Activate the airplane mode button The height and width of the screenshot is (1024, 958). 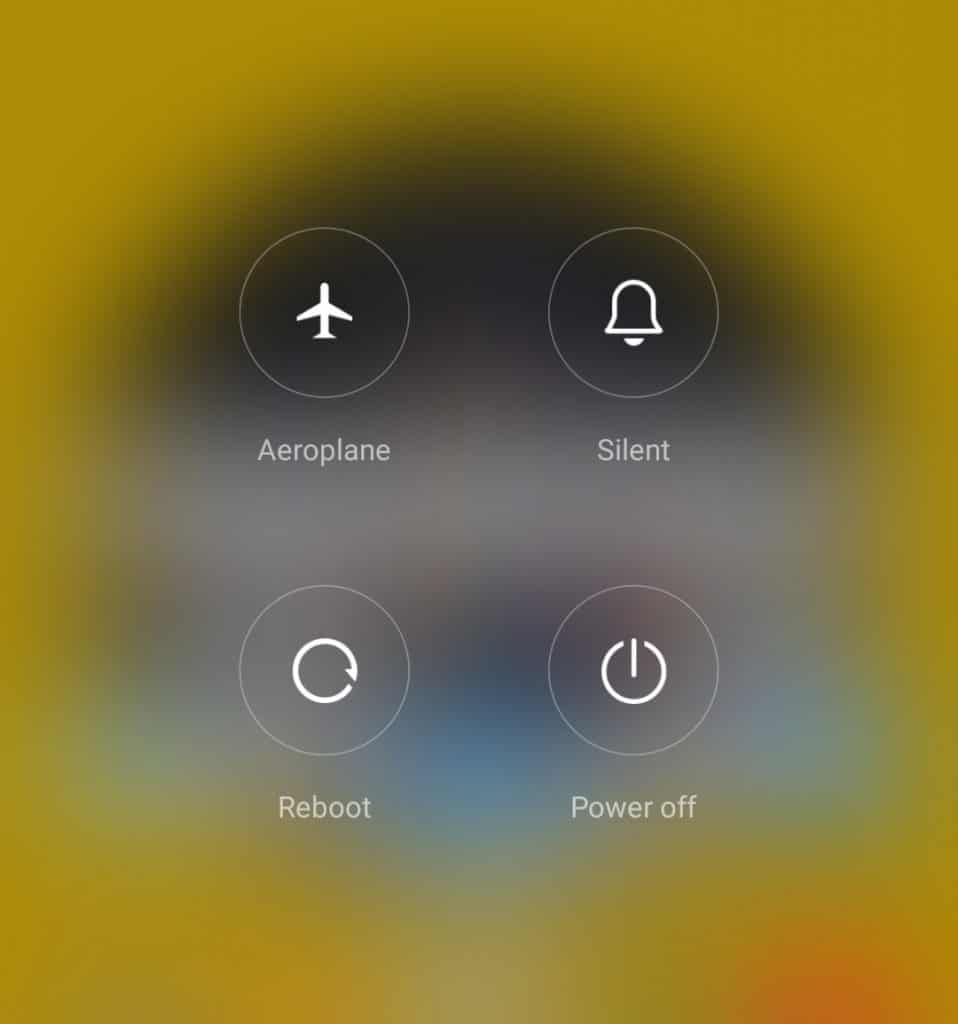click(324, 313)
